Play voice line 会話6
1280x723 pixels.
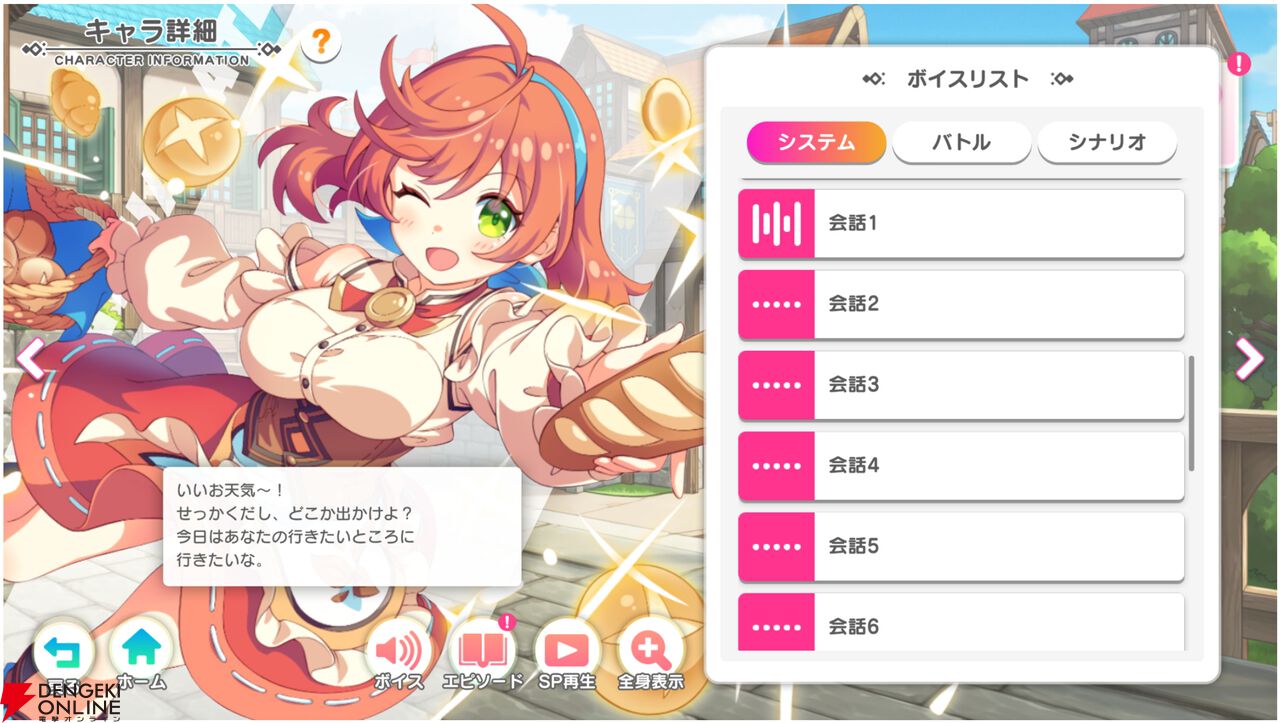click(x=960, y=626)
